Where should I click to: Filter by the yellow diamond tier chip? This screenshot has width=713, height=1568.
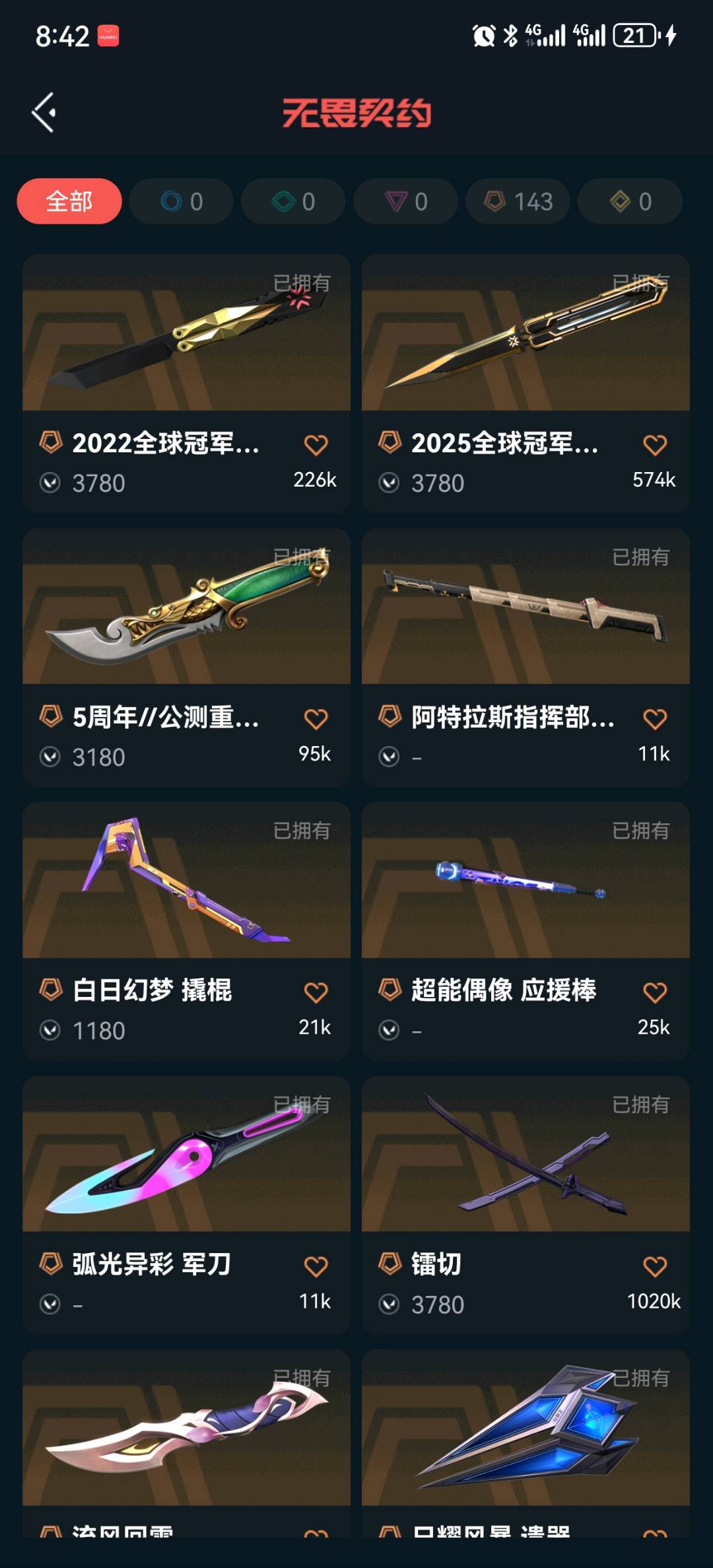pos(630,201)
